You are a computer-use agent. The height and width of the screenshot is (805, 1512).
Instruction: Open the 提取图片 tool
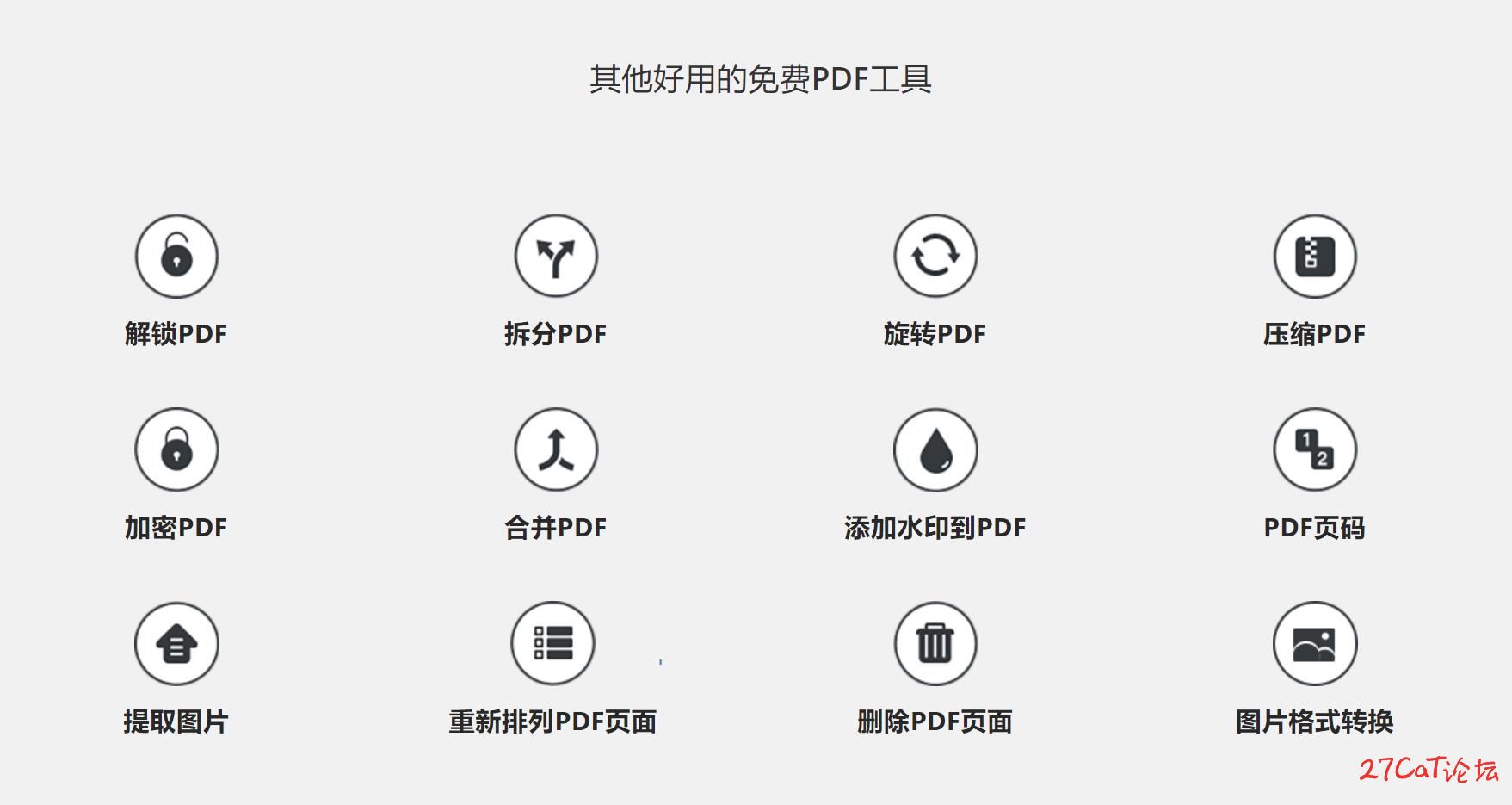pos(176,644)
